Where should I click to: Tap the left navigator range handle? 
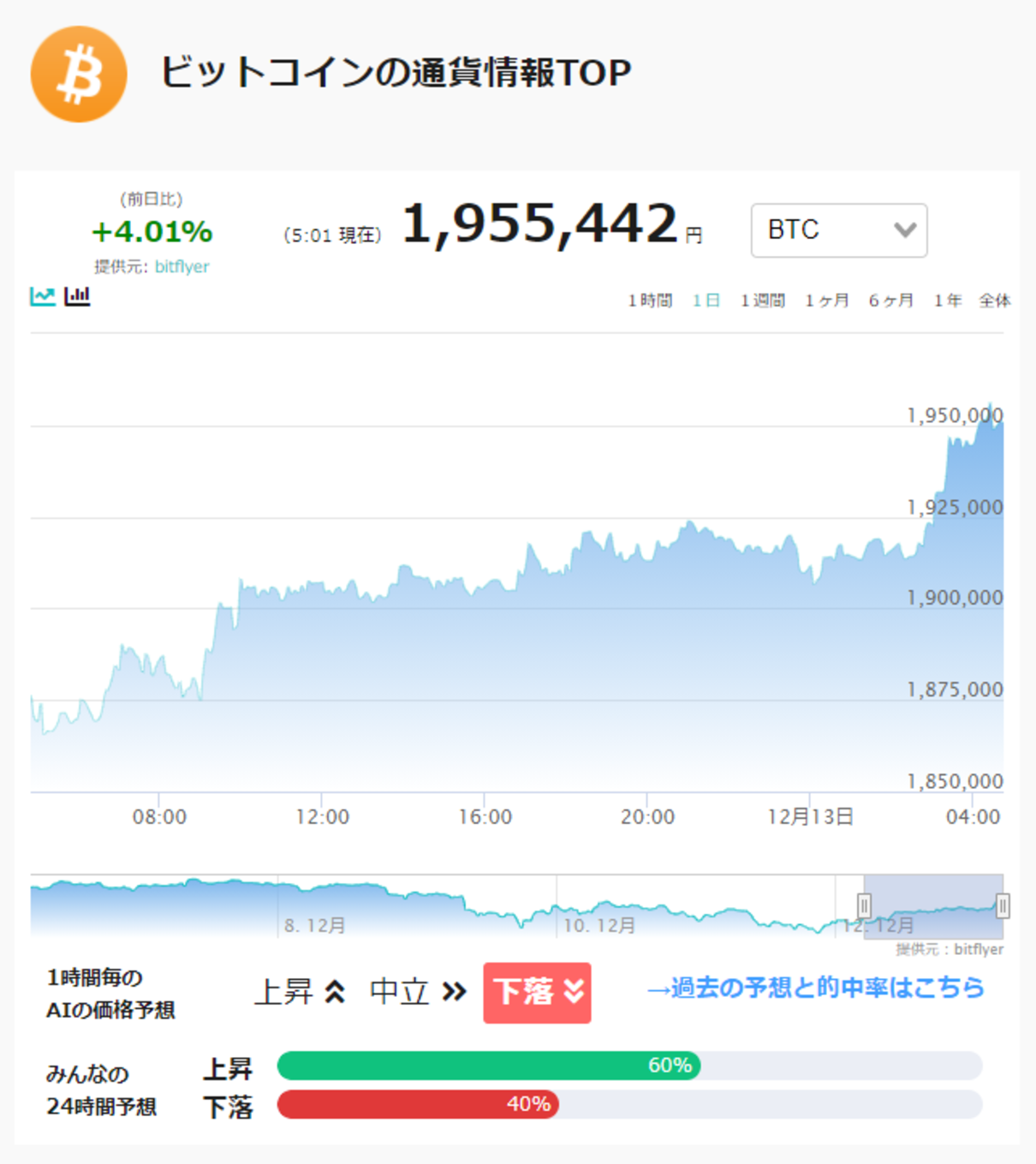click(x=865, y=905)
